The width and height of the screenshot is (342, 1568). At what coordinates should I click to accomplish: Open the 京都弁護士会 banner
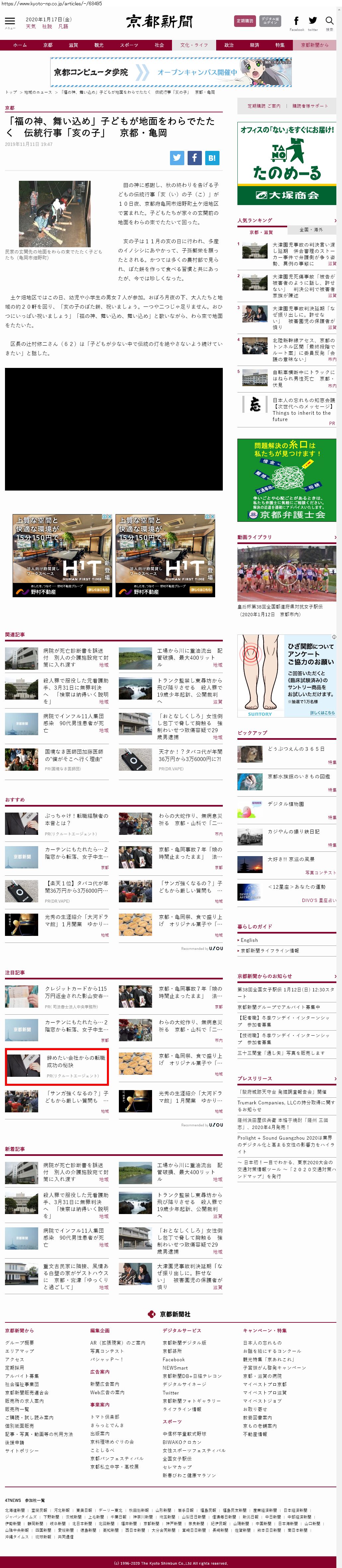[x=286, y=480]
